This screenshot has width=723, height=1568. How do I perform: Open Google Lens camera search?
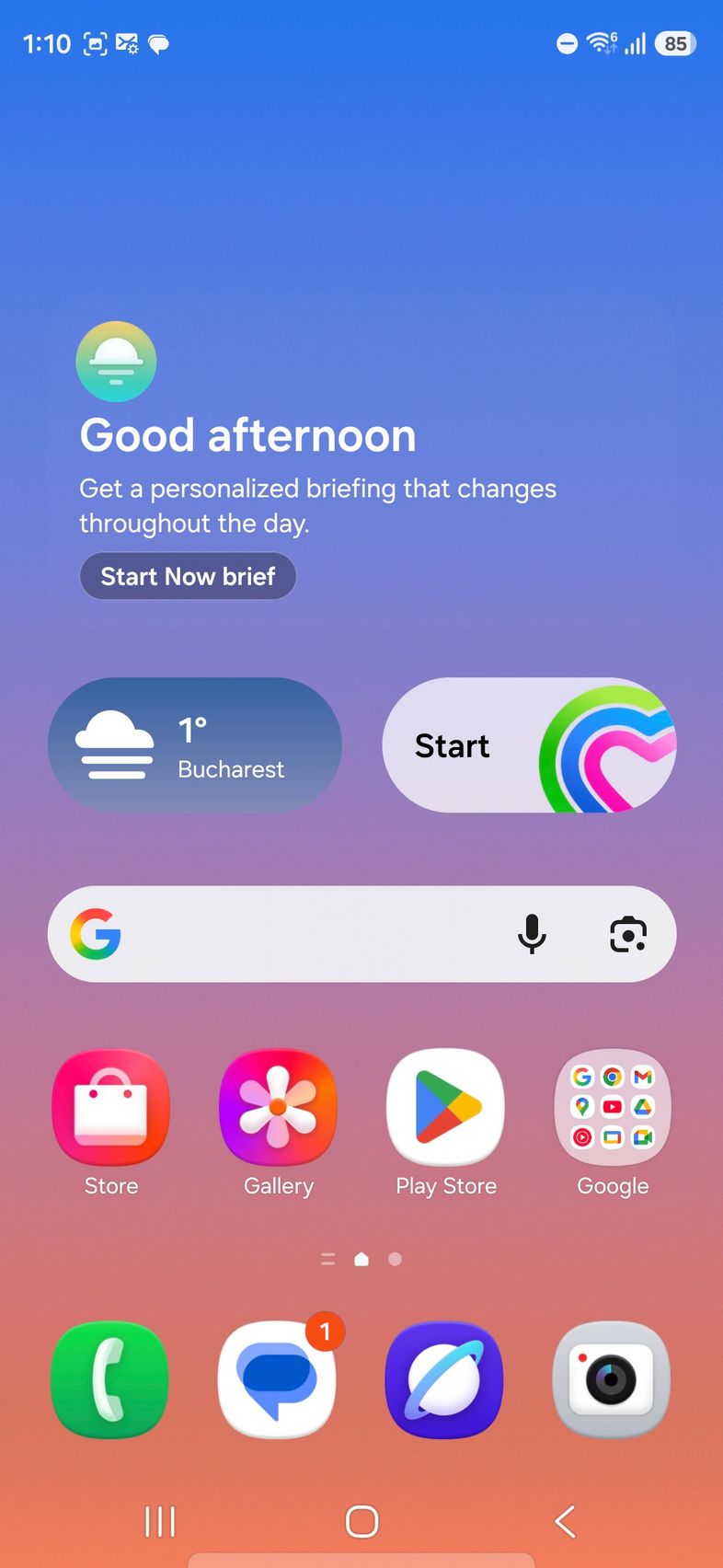point(628,934)
